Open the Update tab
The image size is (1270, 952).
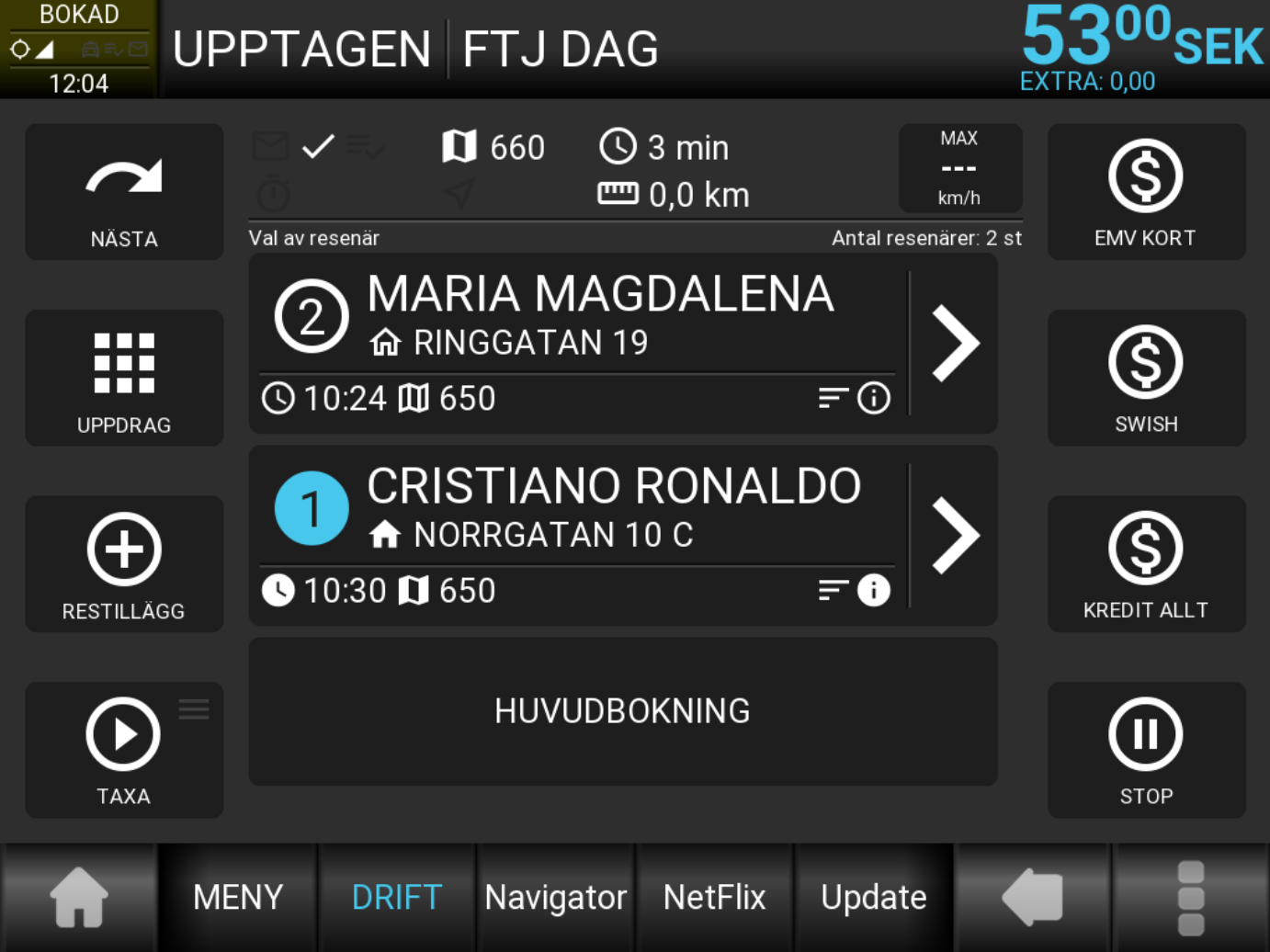coord(873,897)
